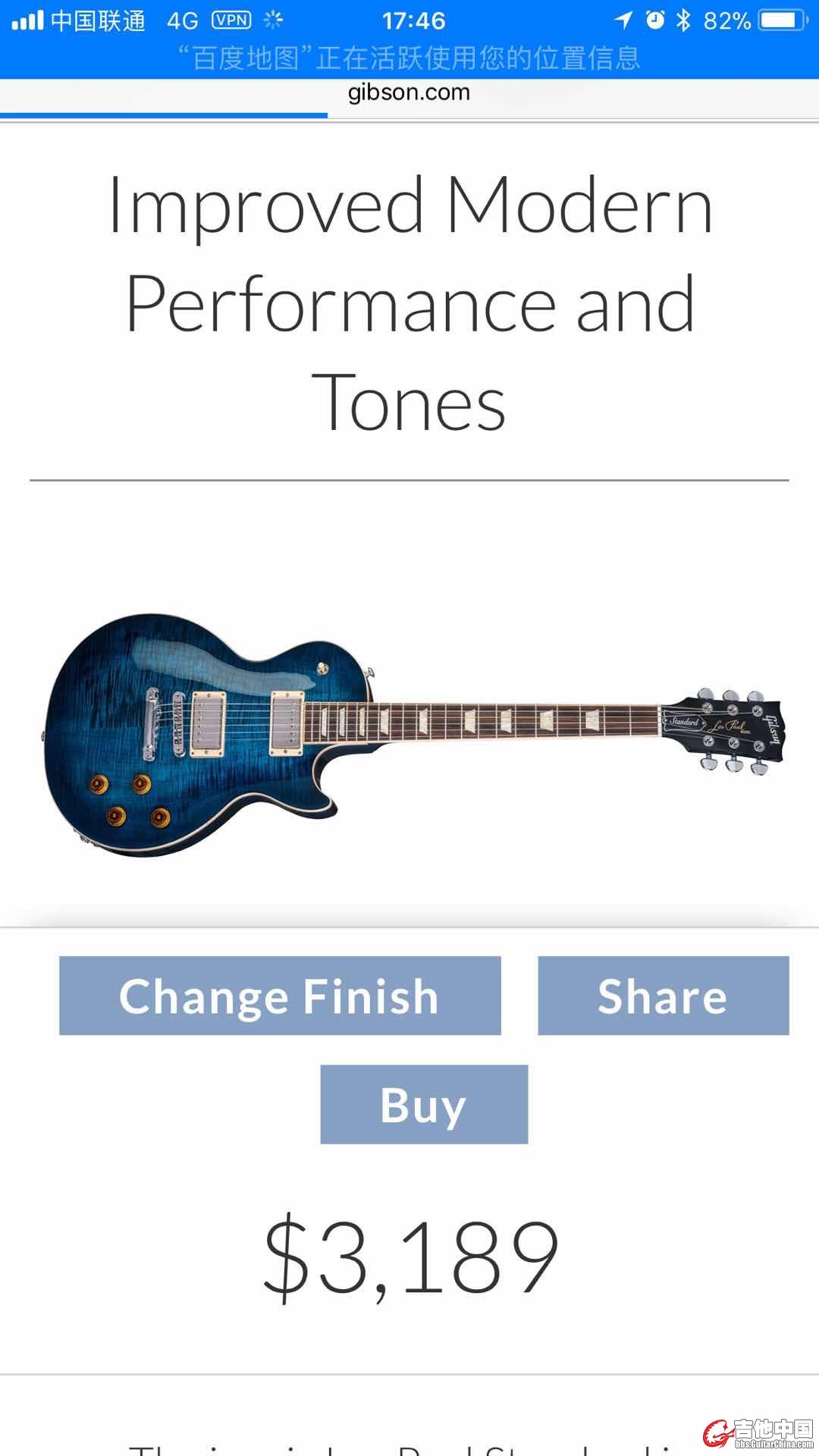Viewport: 819px width, 1456px height.
Task: Tap the Change Finish button
Action: click(280, 996)
